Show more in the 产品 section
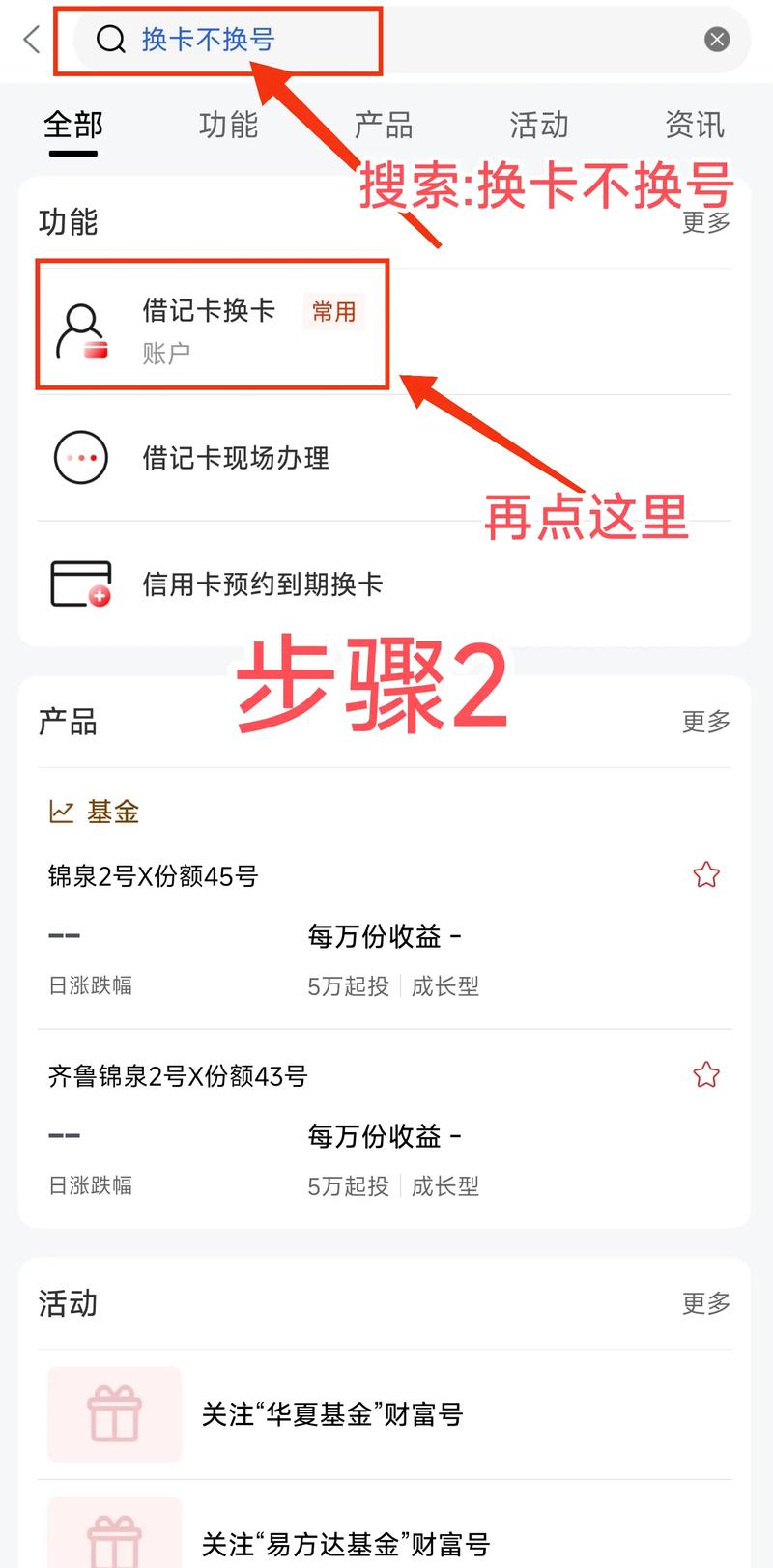The width and height of the screenshot is (773, 1568). (x=706, y=722)
